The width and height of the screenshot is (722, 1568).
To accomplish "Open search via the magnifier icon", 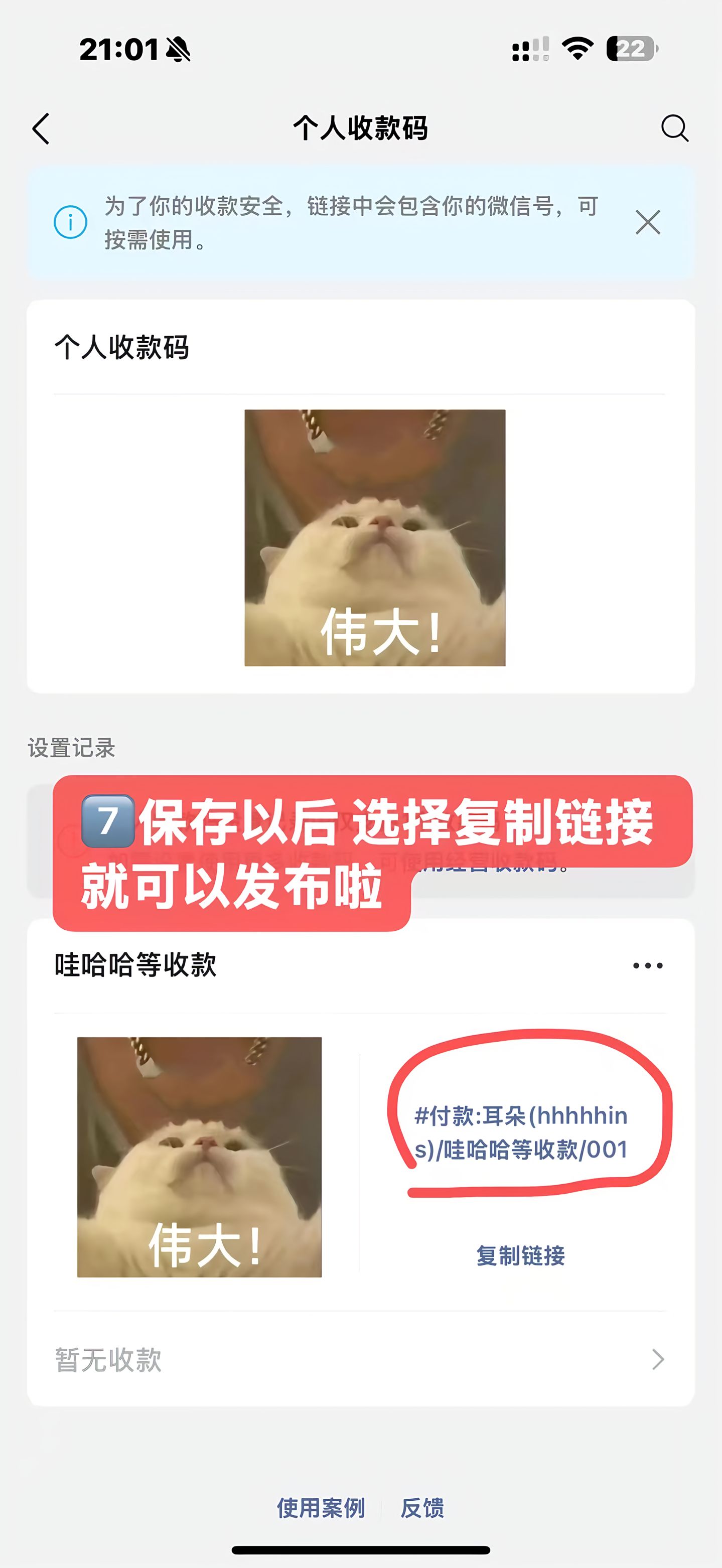I will [674, 128].
